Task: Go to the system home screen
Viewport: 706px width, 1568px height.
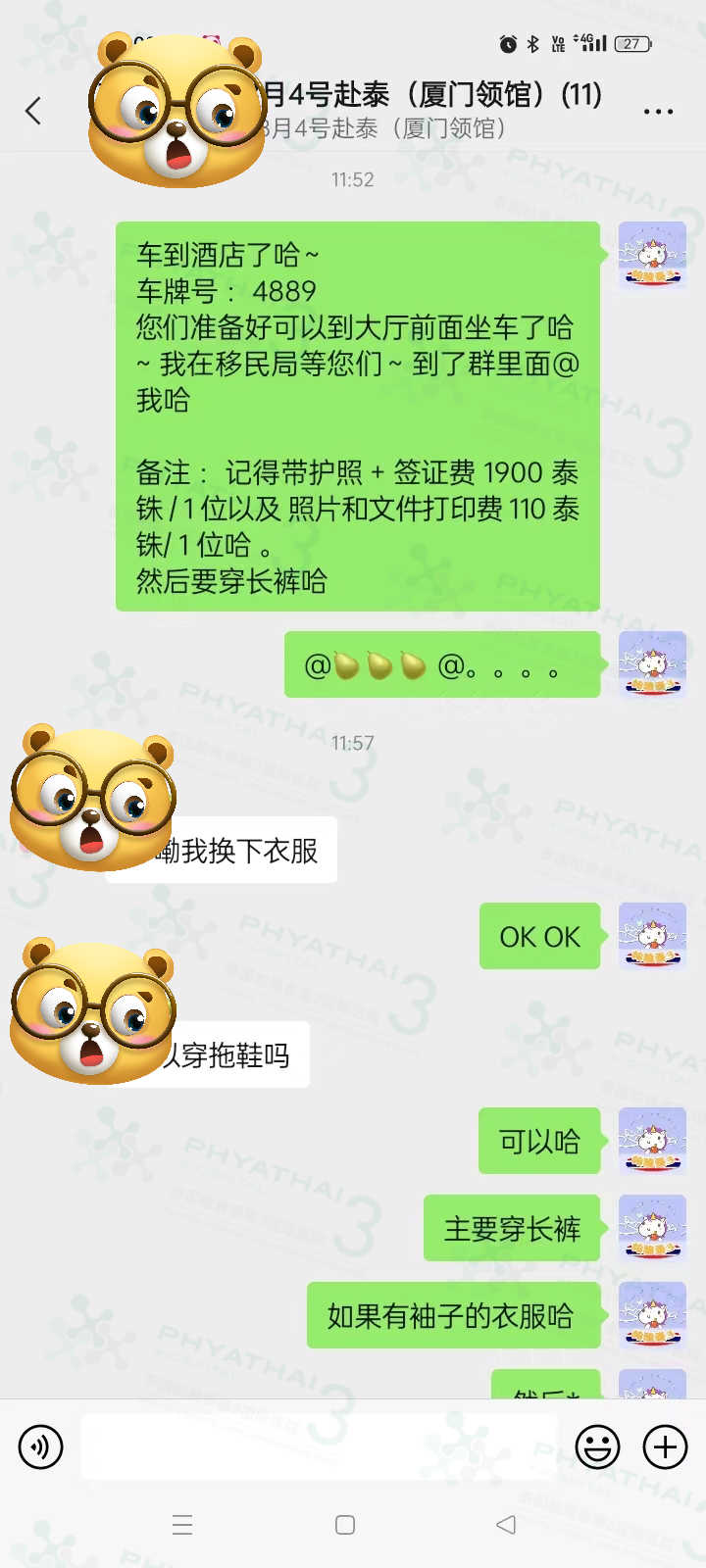Action: [345, 1525]
